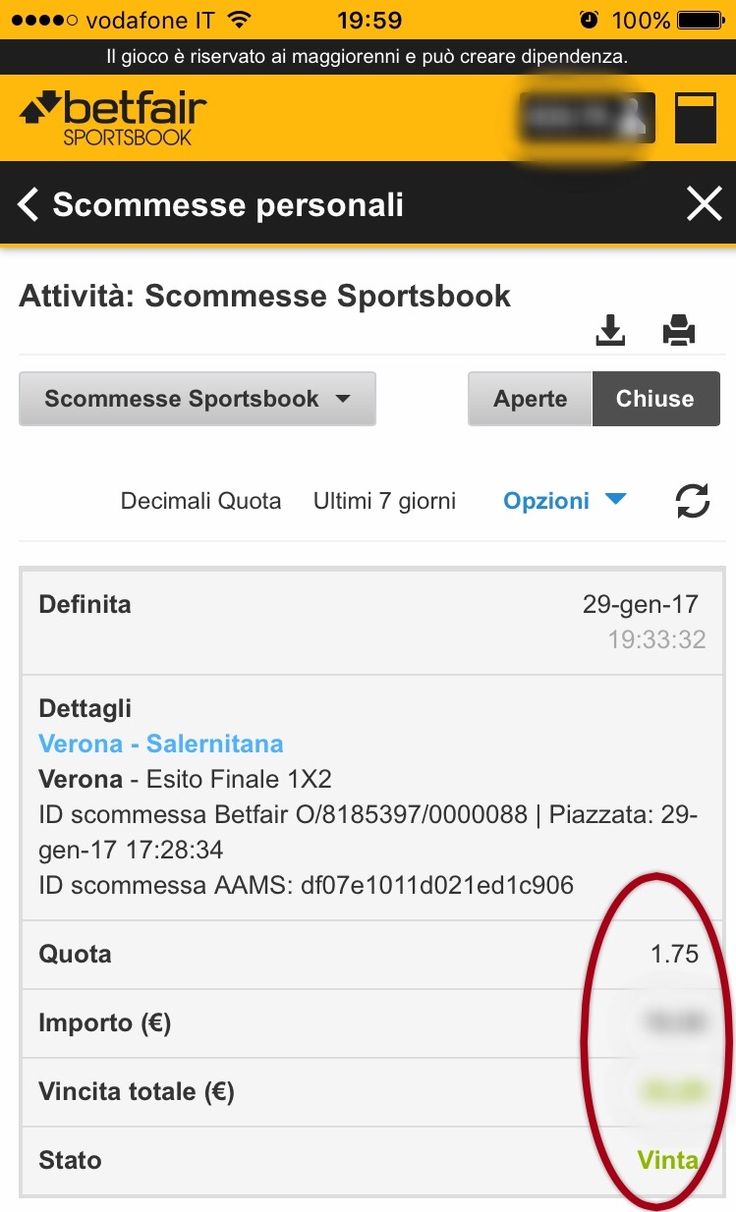Go back from Scommesse personali
The width and height of the screenshot is (736, 1212).
[29, 205]
